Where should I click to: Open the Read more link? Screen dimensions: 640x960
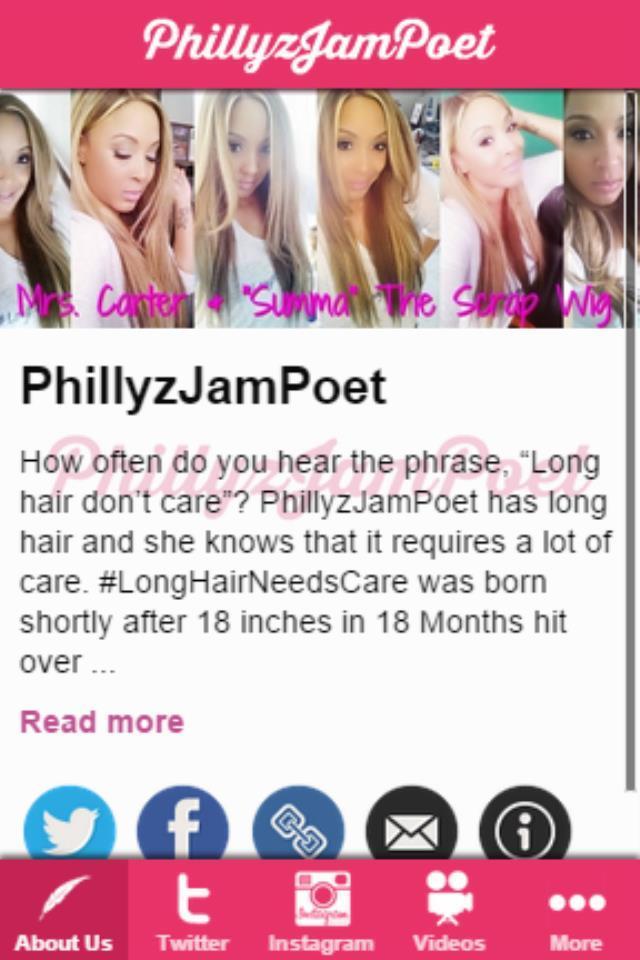click(x=102, y=722)
